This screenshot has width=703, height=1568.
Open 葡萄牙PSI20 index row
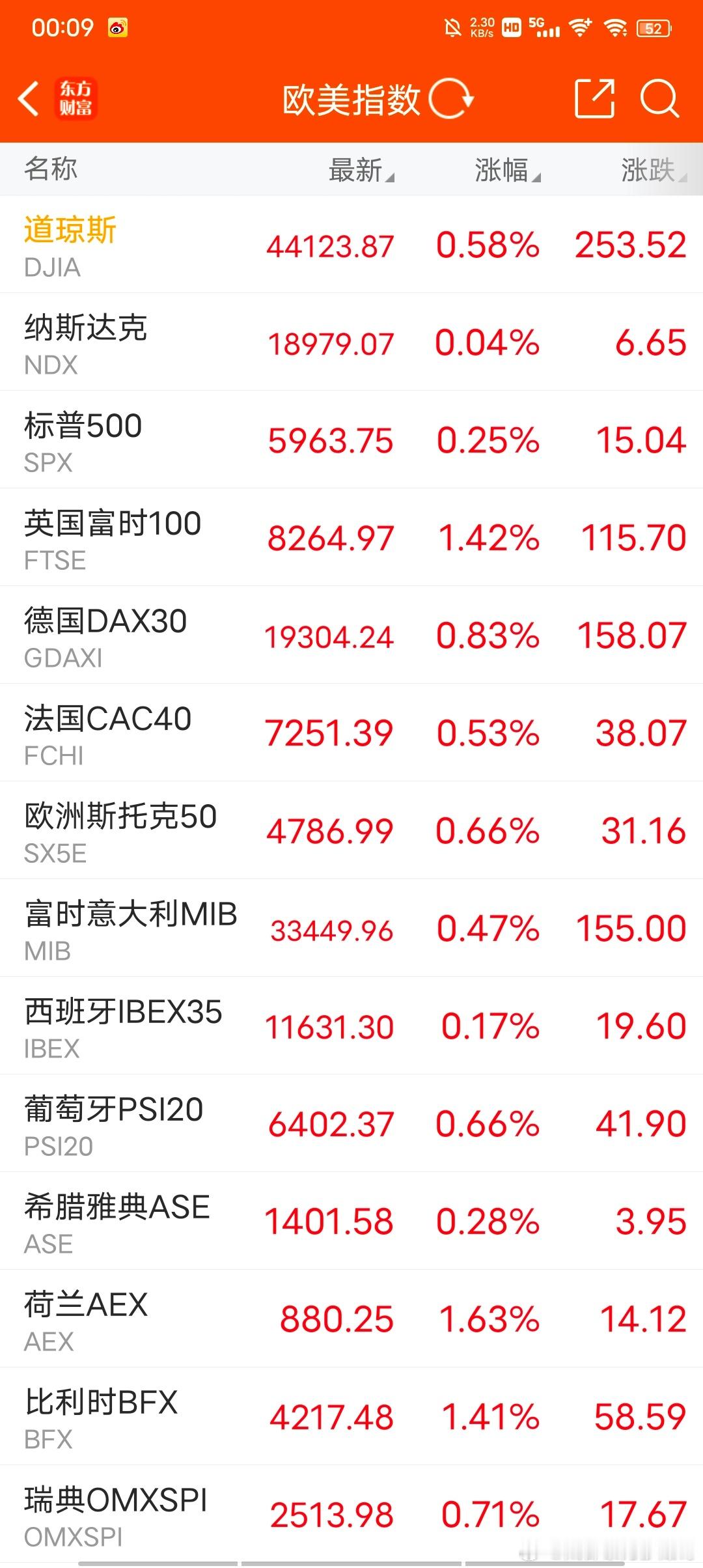[351, 1124]
